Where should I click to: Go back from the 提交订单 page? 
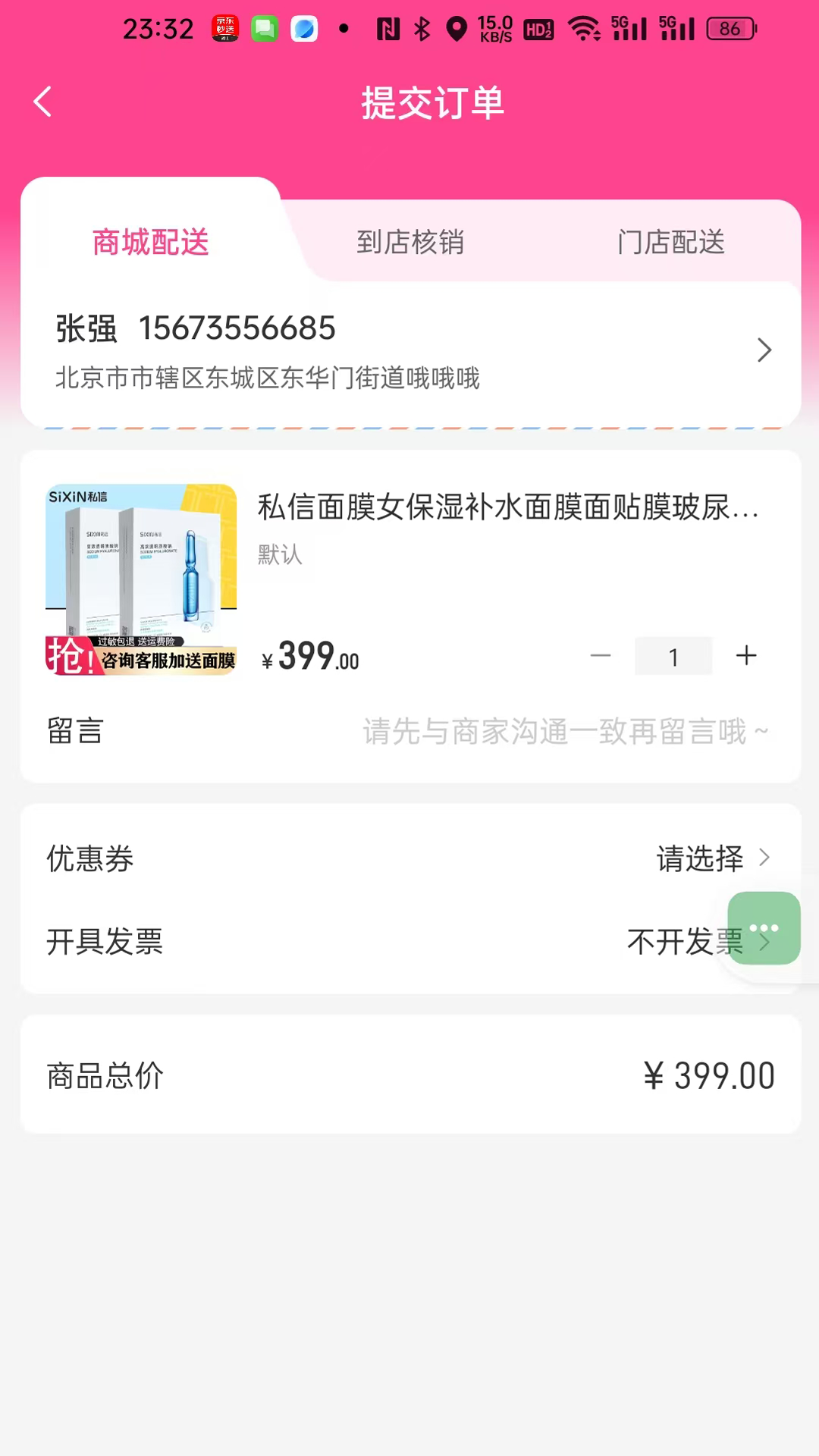[x=43, y=102]
